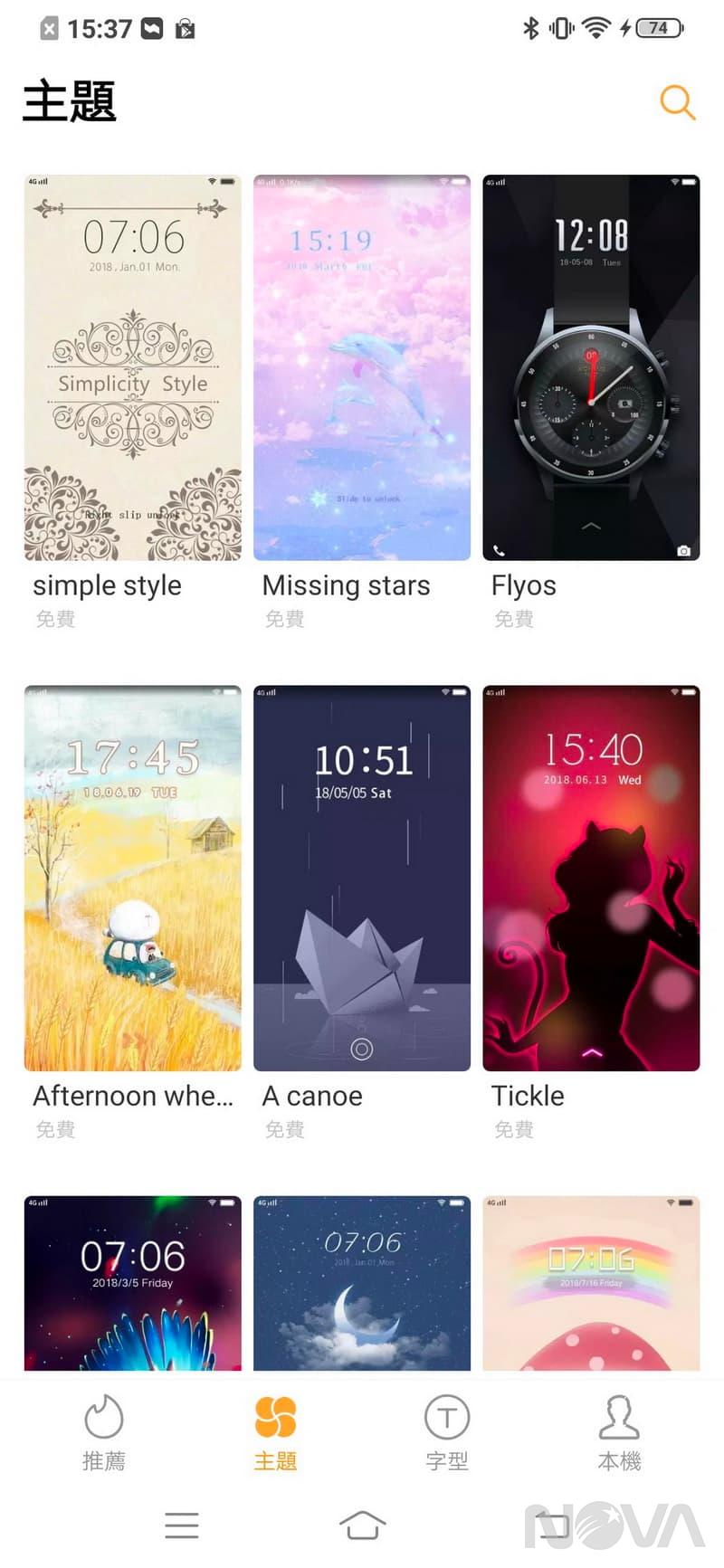Open the search icon on the themes page
Image resolution: width=724 pixels, height=1568 pixels.
pos(678,102)
